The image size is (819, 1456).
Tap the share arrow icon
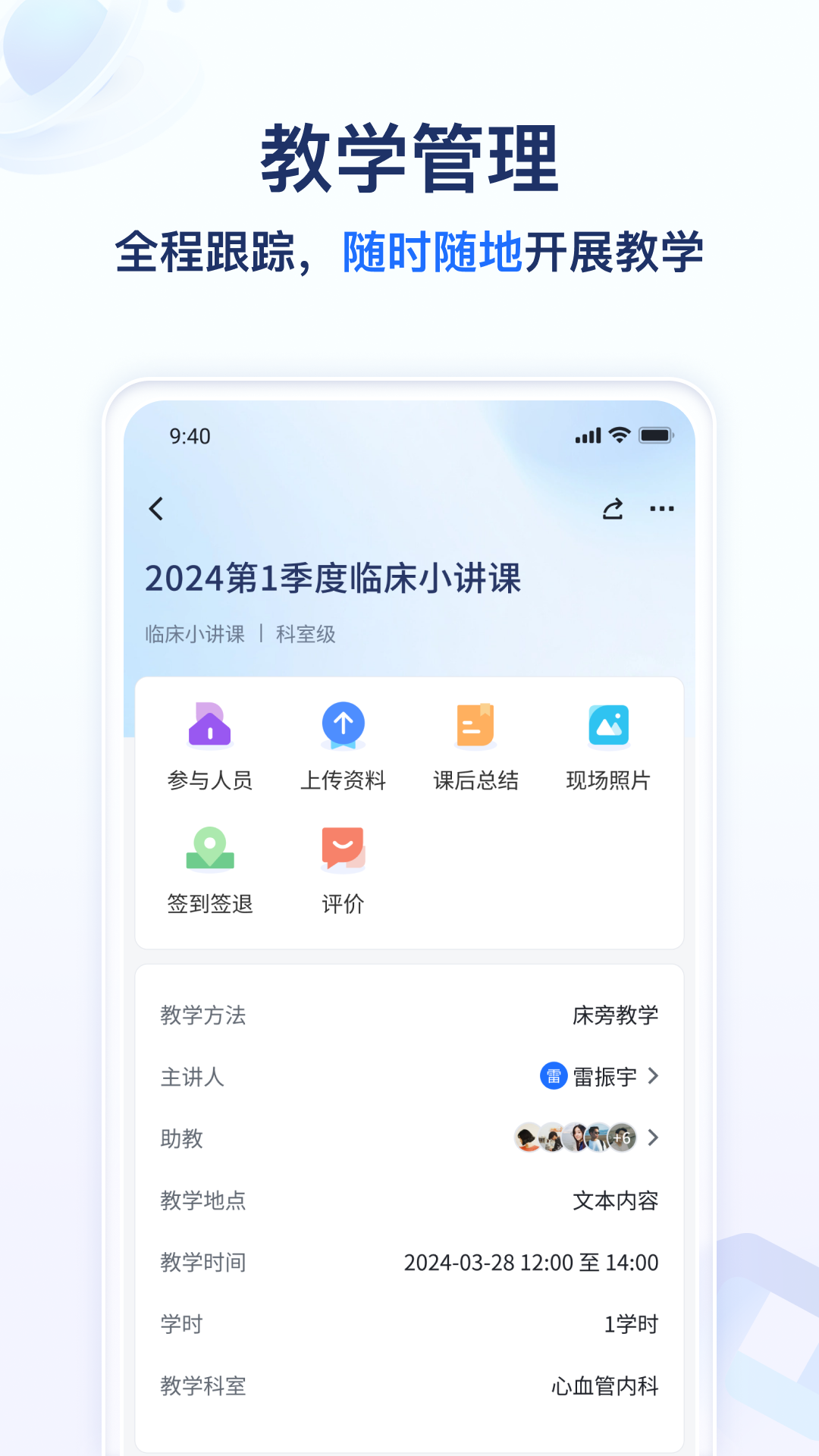613,508
